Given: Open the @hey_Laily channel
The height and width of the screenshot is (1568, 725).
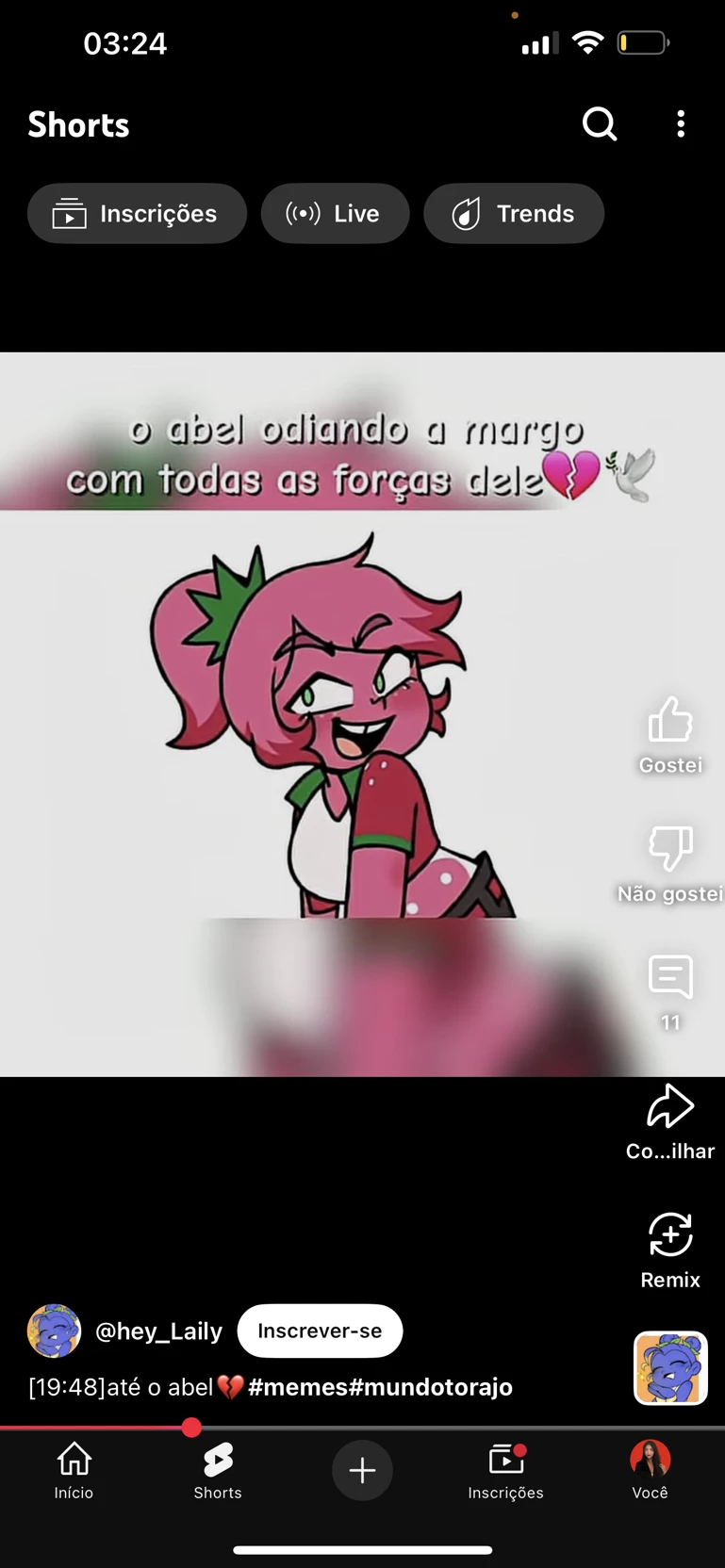Looking at the screenshot, I should (157, 1331).
